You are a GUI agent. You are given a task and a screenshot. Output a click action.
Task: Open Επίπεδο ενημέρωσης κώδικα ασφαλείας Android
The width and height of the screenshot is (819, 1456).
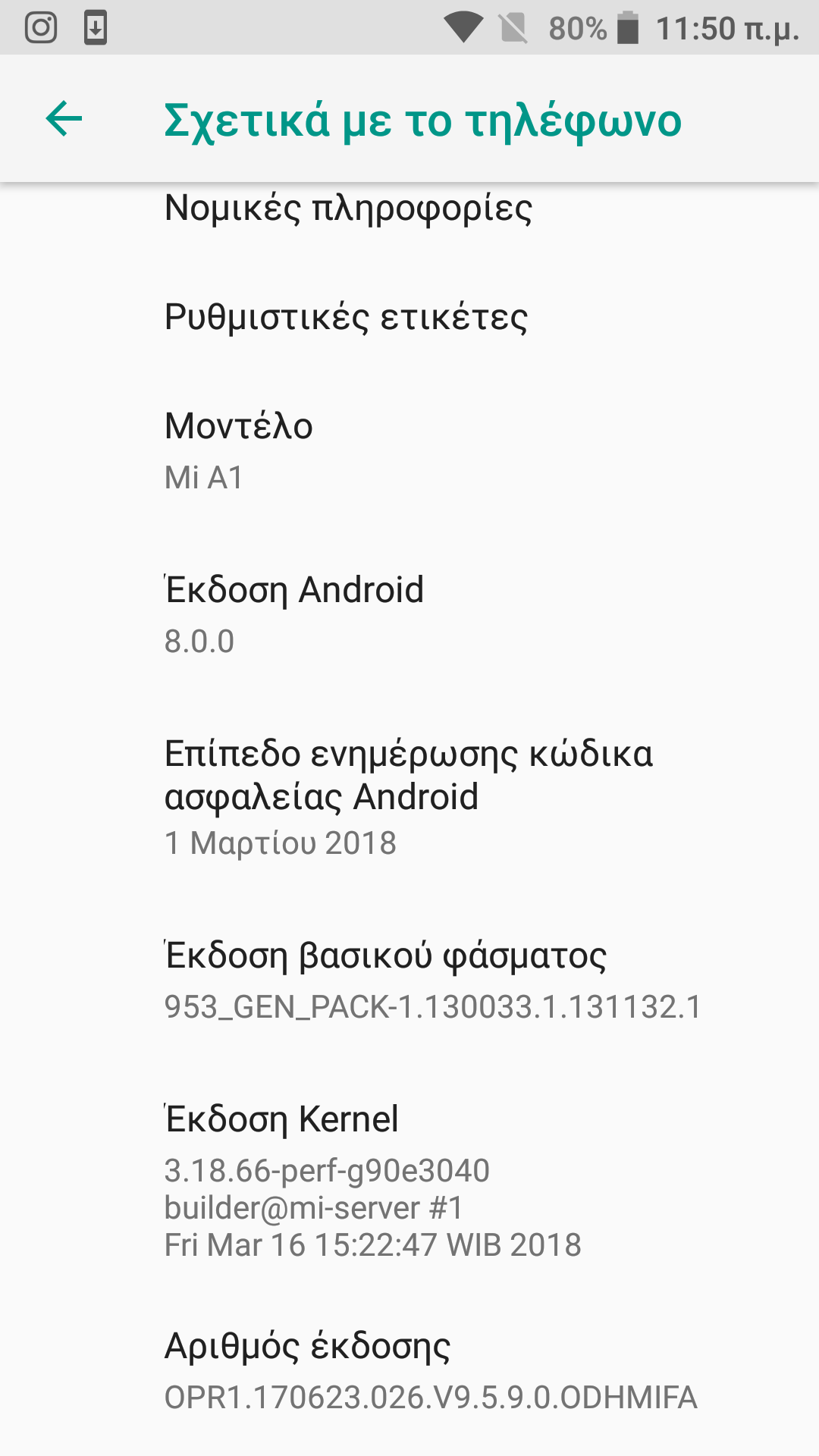click(409, 796)
